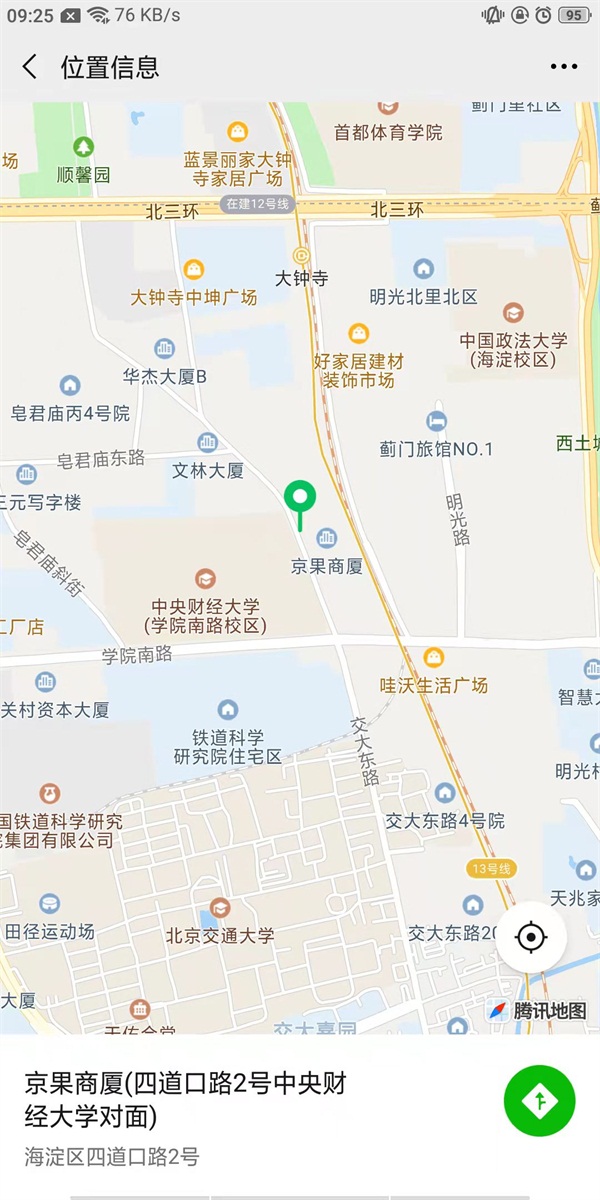Tap the green location pin on the map
600x1200 pixels.
point(300,497)
